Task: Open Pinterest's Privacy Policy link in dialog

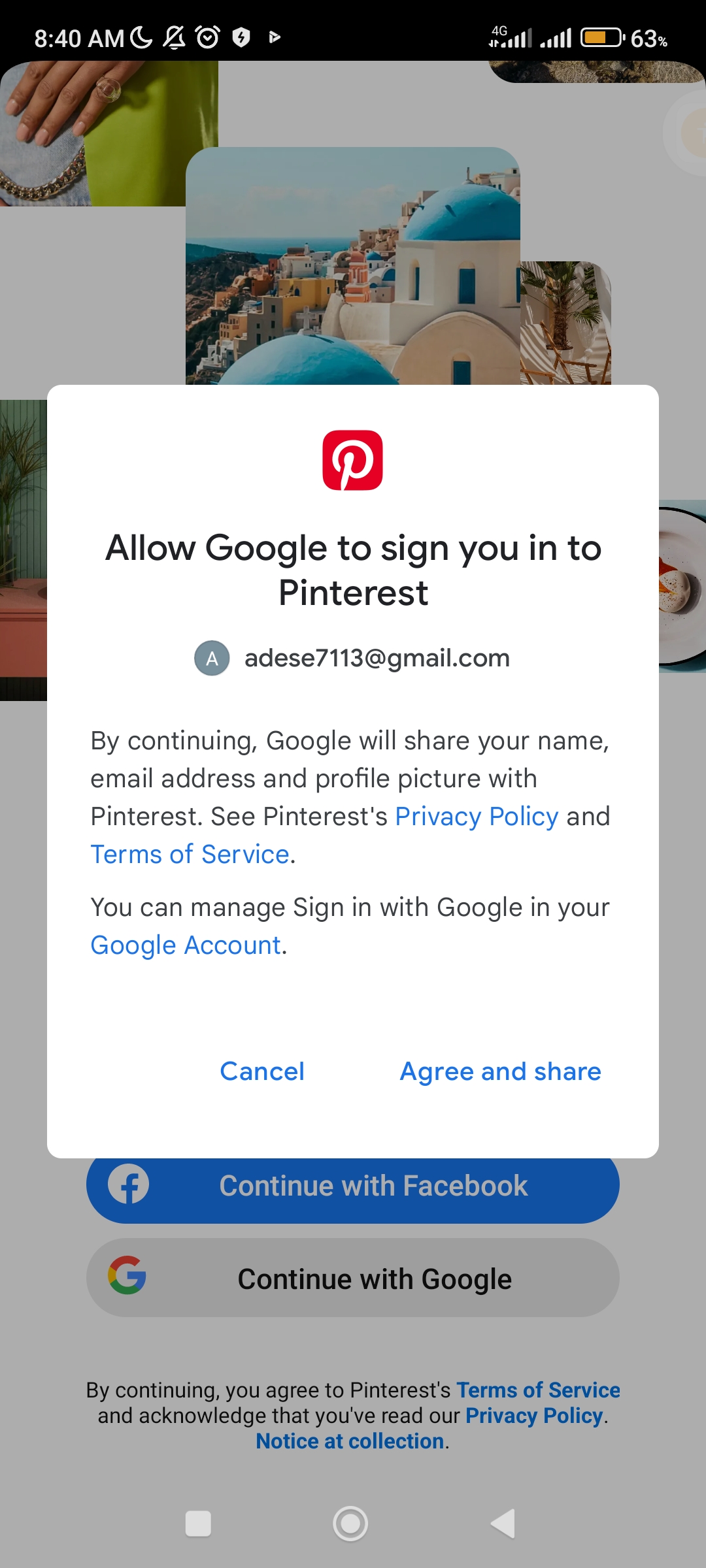Action: click(477, 817)
